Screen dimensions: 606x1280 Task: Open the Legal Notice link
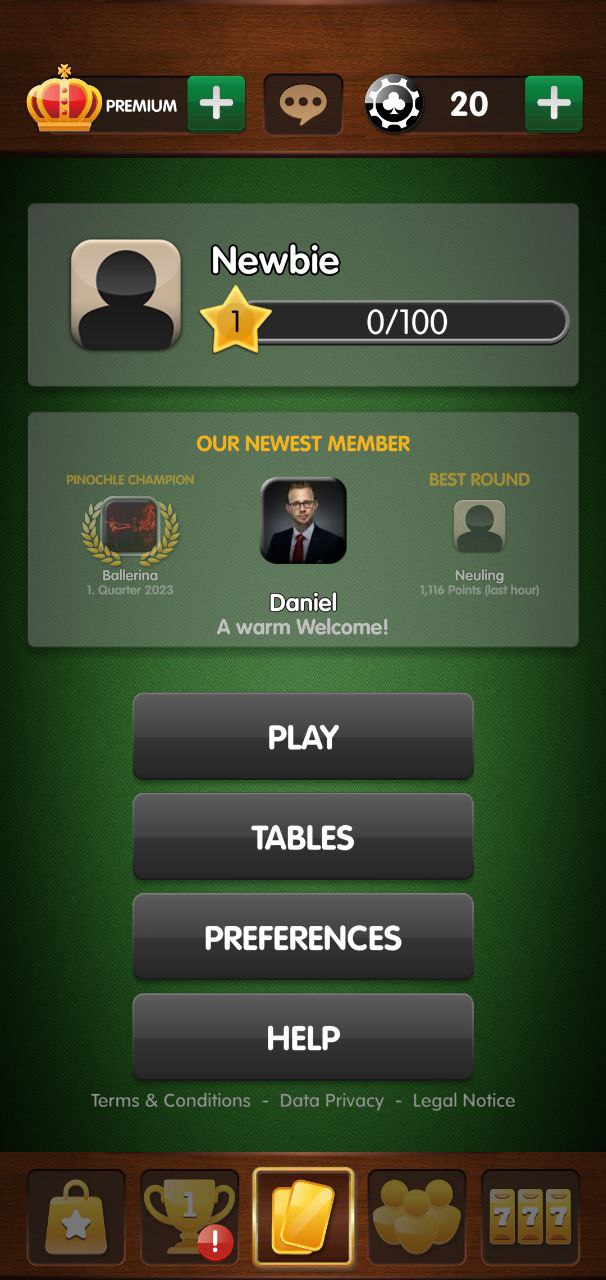pos(464,1100)
